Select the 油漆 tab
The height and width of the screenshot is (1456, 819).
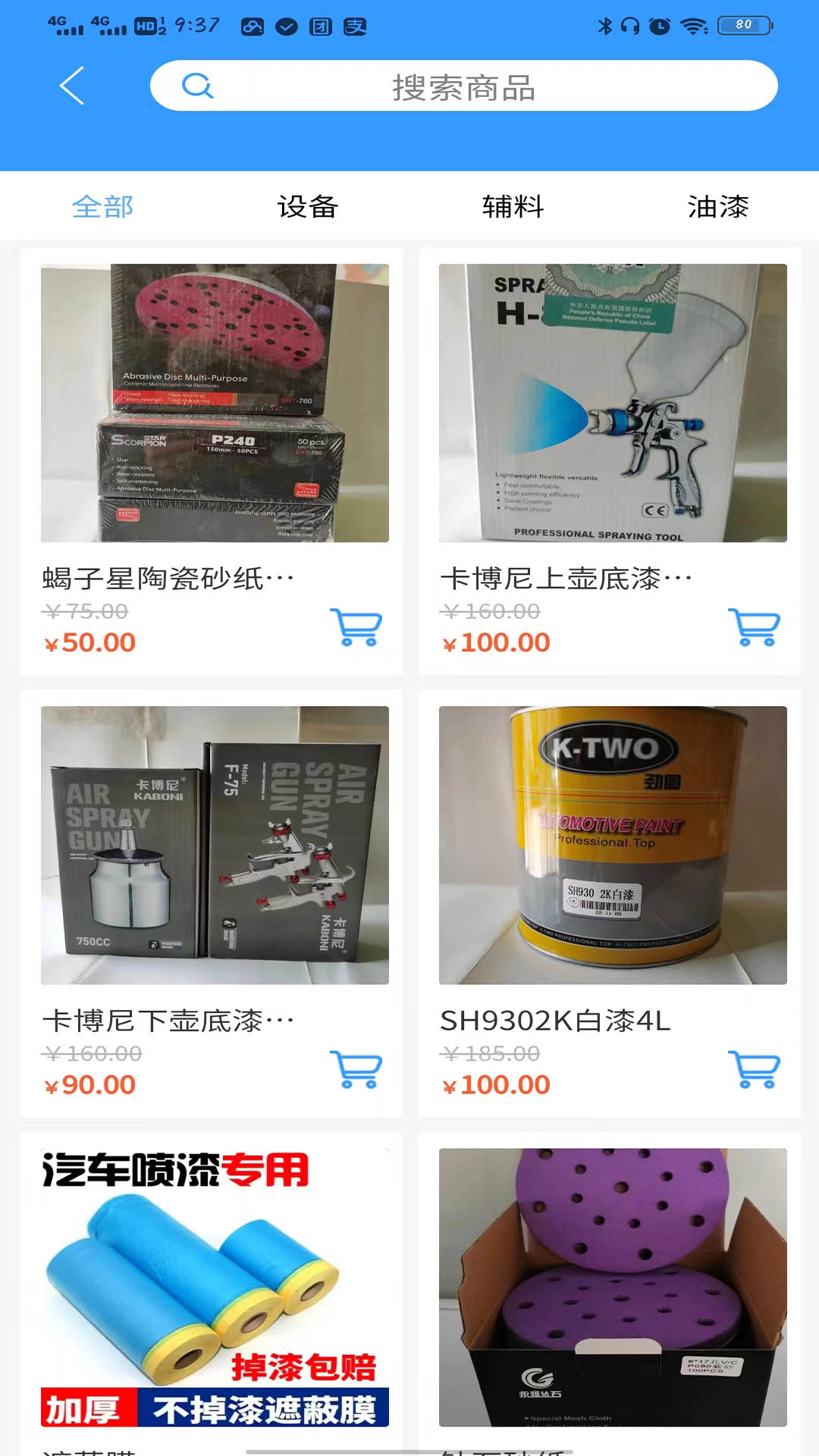pyautogui.click(x=717, y=206)
